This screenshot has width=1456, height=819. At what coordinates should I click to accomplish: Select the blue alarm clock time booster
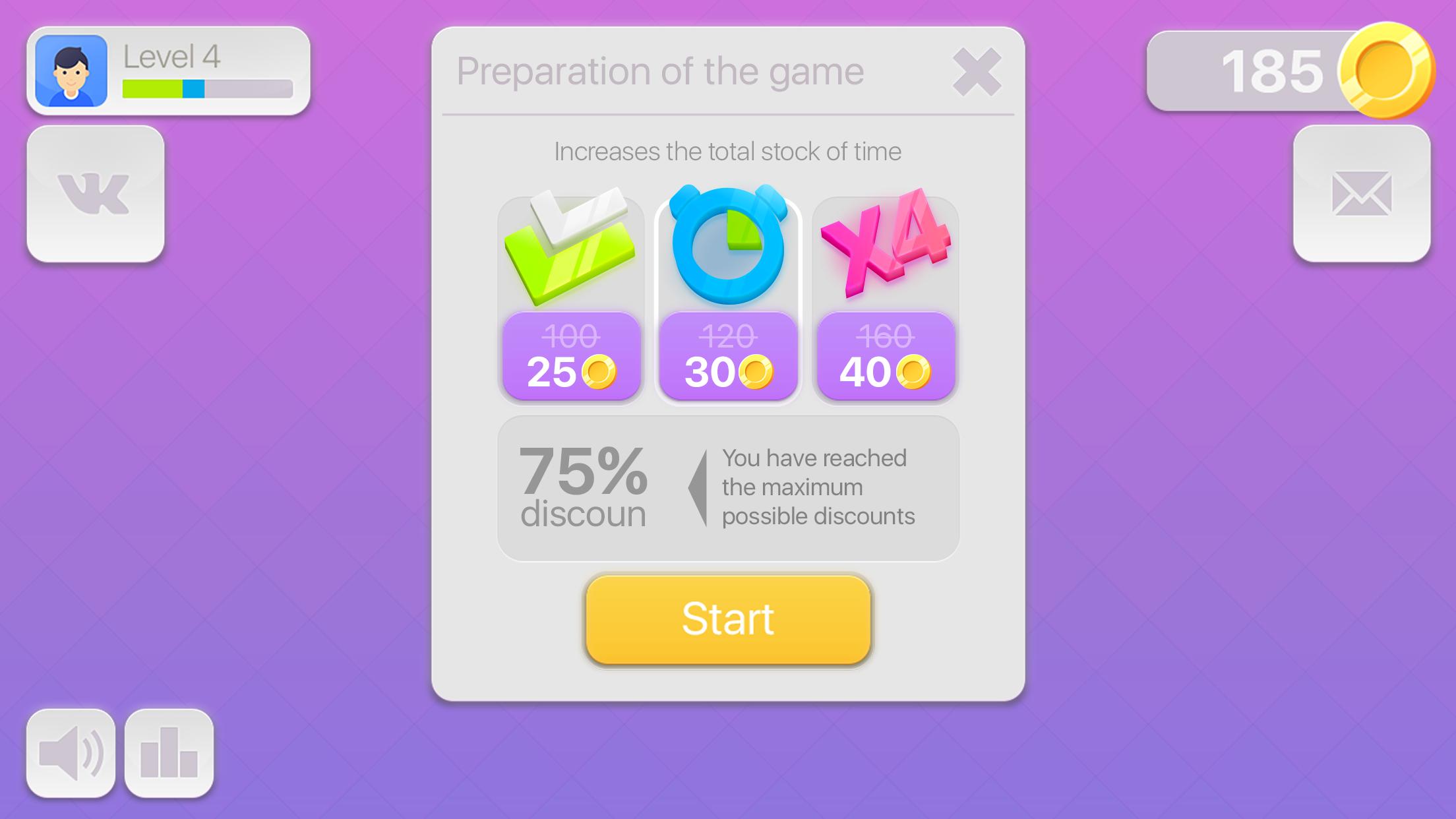coord(728,247)
